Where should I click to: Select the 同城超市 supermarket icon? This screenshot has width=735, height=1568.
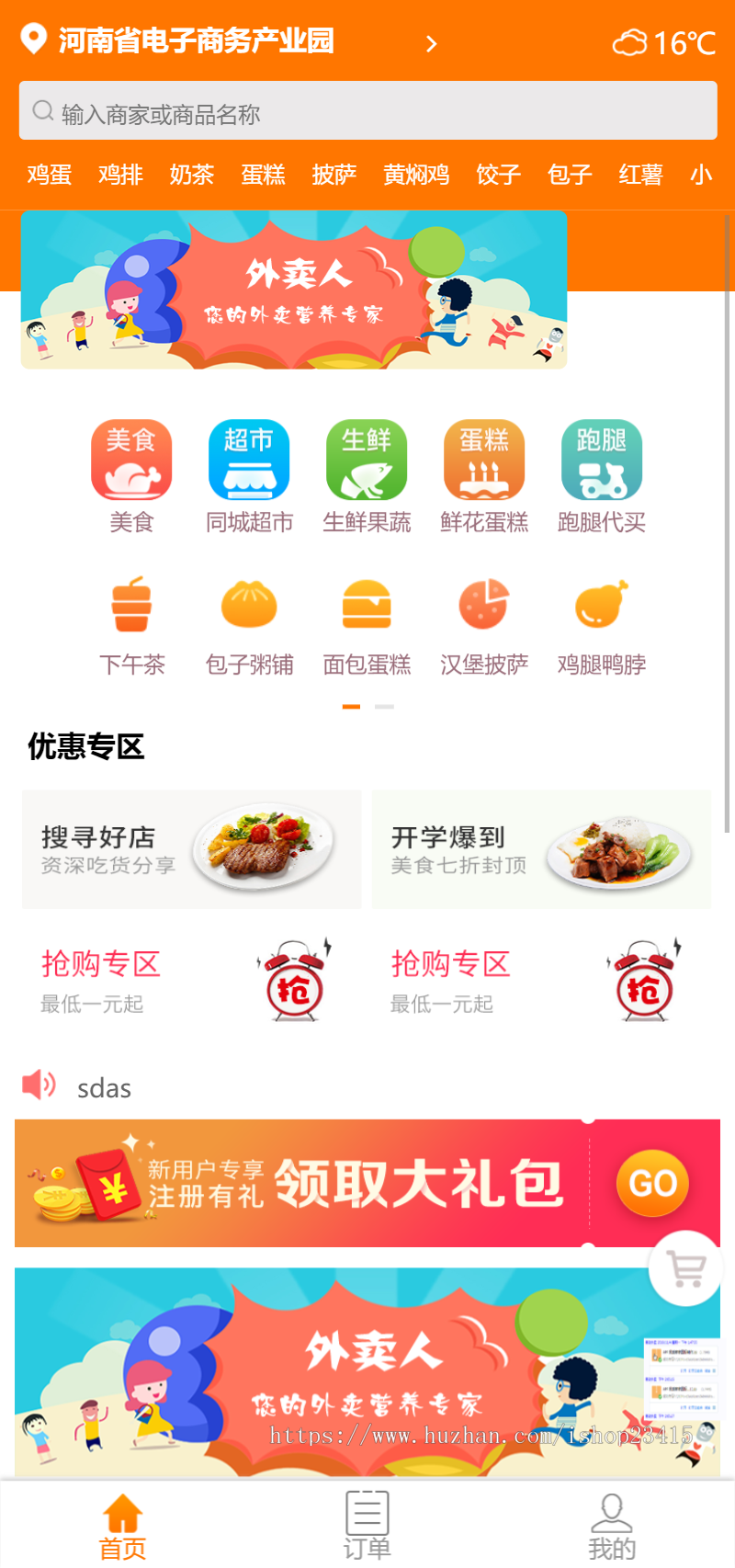249,460
